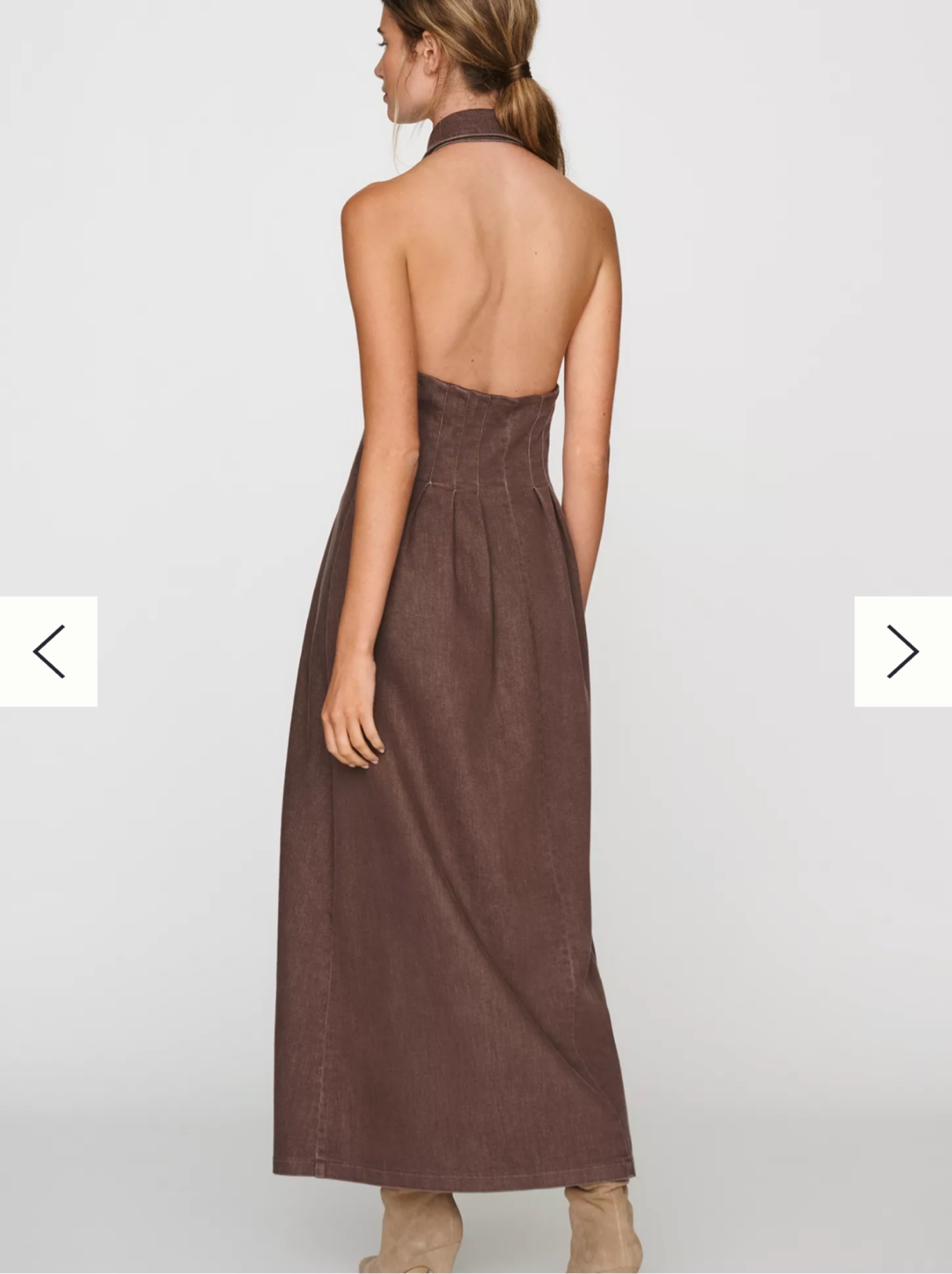Go to the previous product photo

48,651
